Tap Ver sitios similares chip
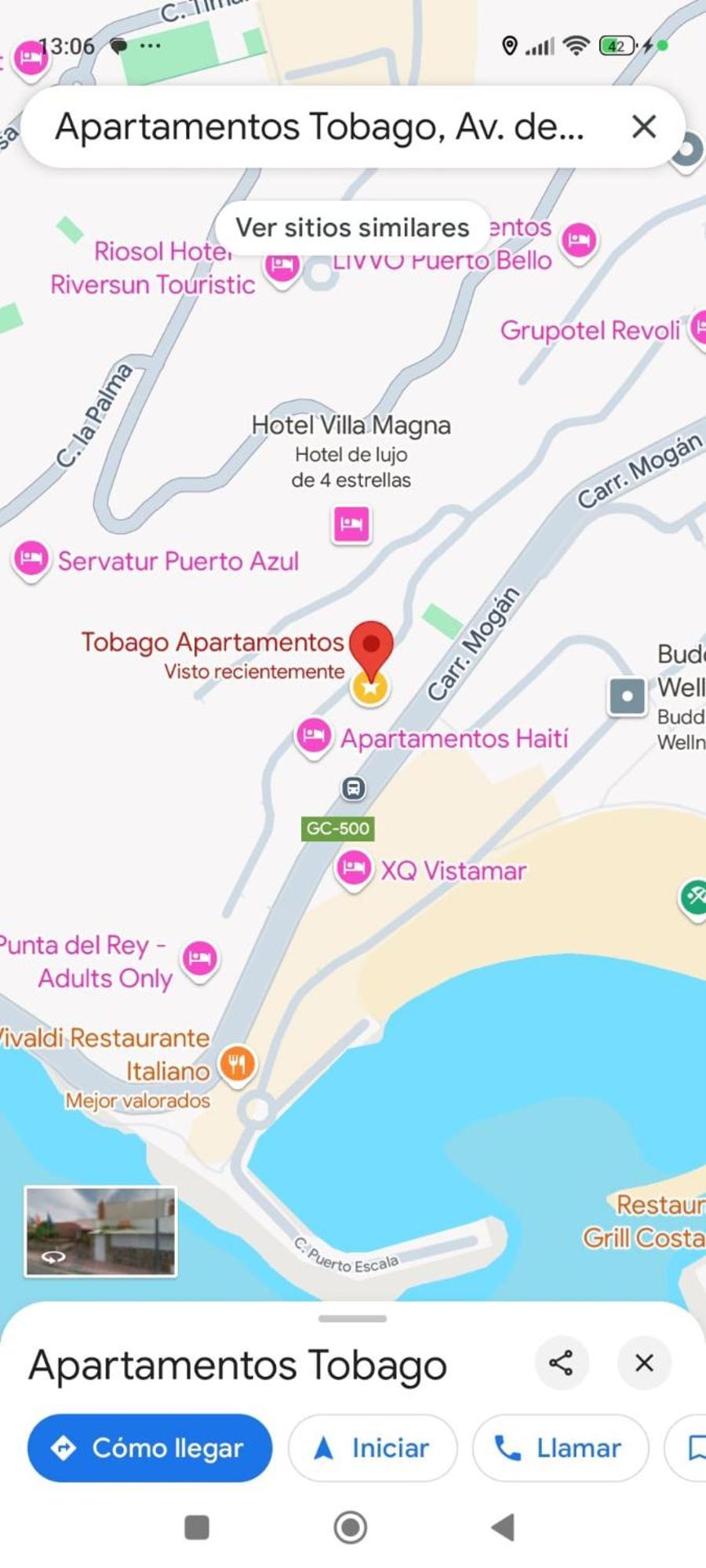 click(352, 228)
